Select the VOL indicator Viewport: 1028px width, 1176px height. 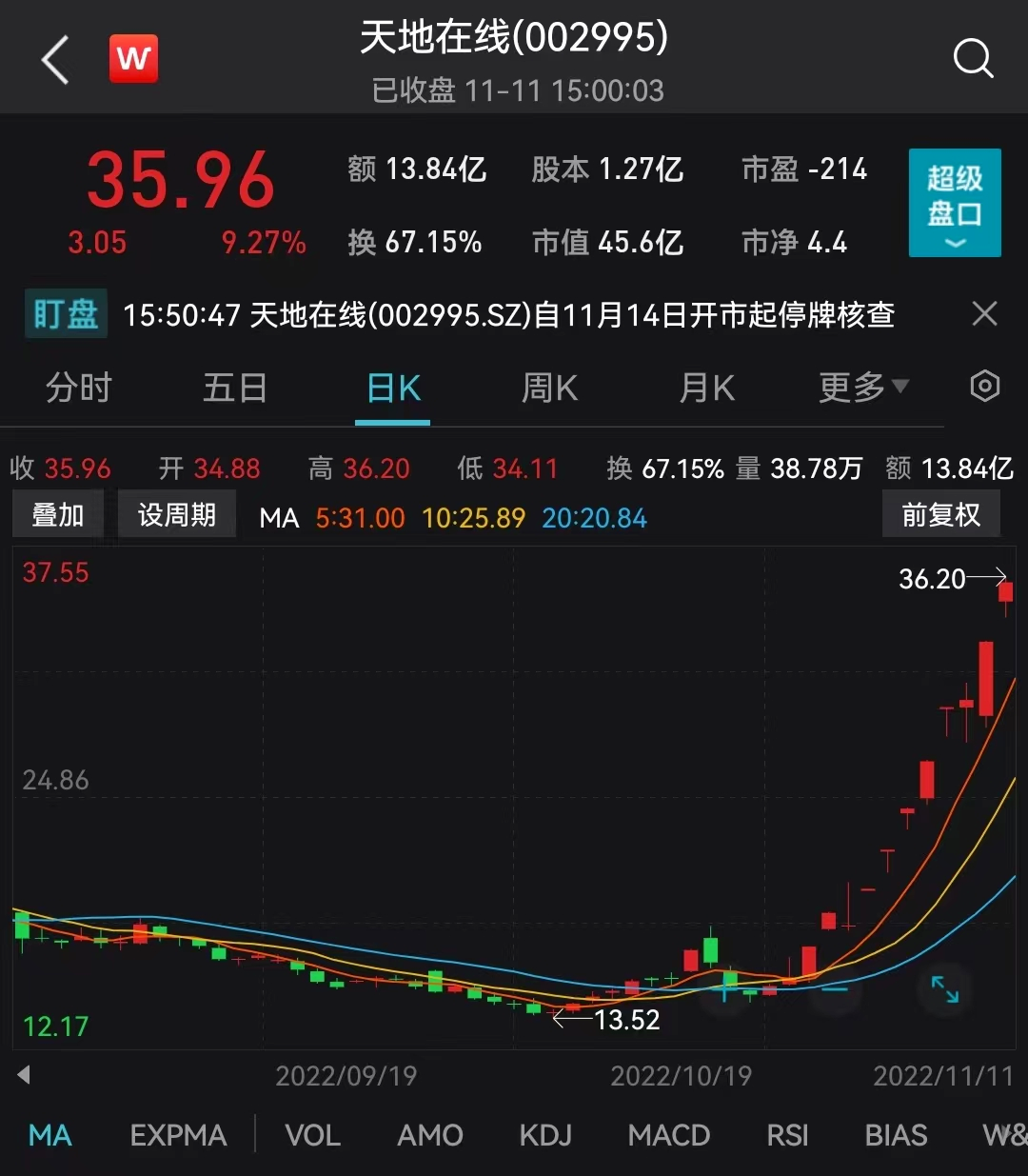point(312,1135)
